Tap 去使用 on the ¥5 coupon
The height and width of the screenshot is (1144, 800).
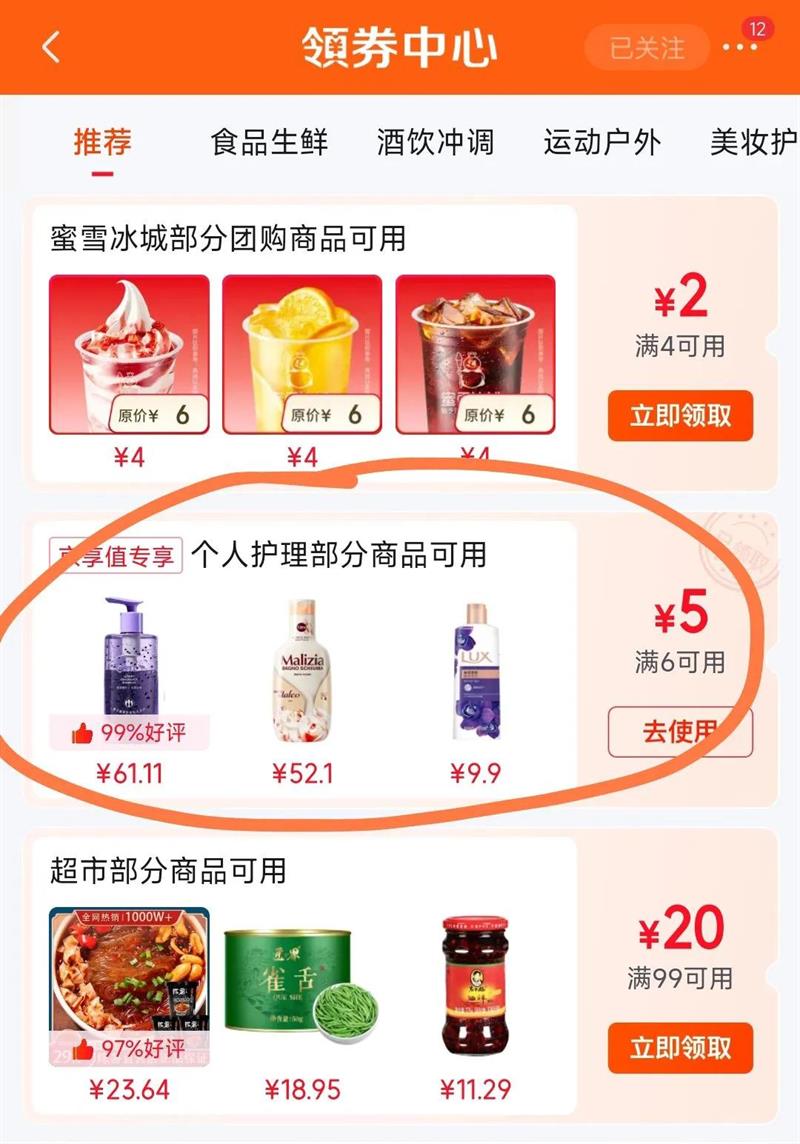click(680, 731)
